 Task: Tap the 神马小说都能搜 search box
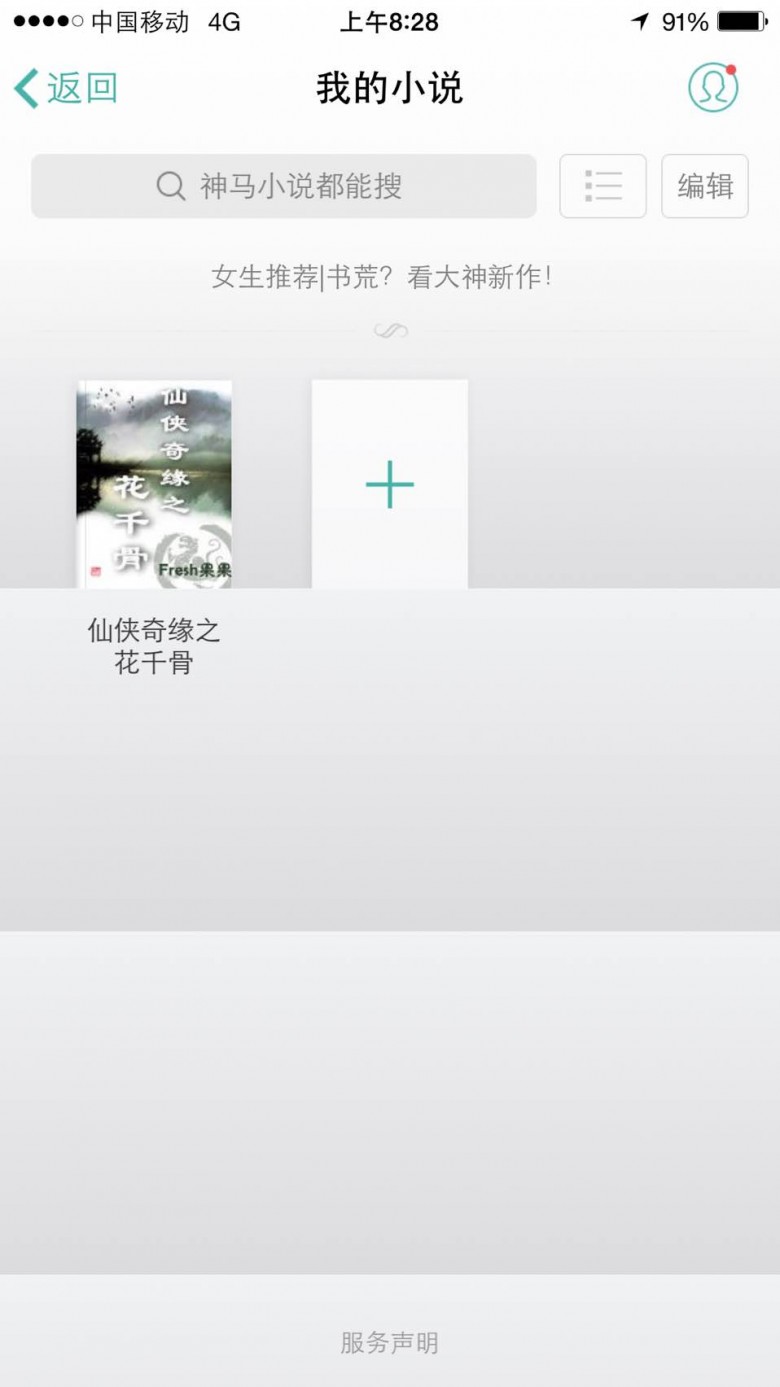tap(284, 186)
